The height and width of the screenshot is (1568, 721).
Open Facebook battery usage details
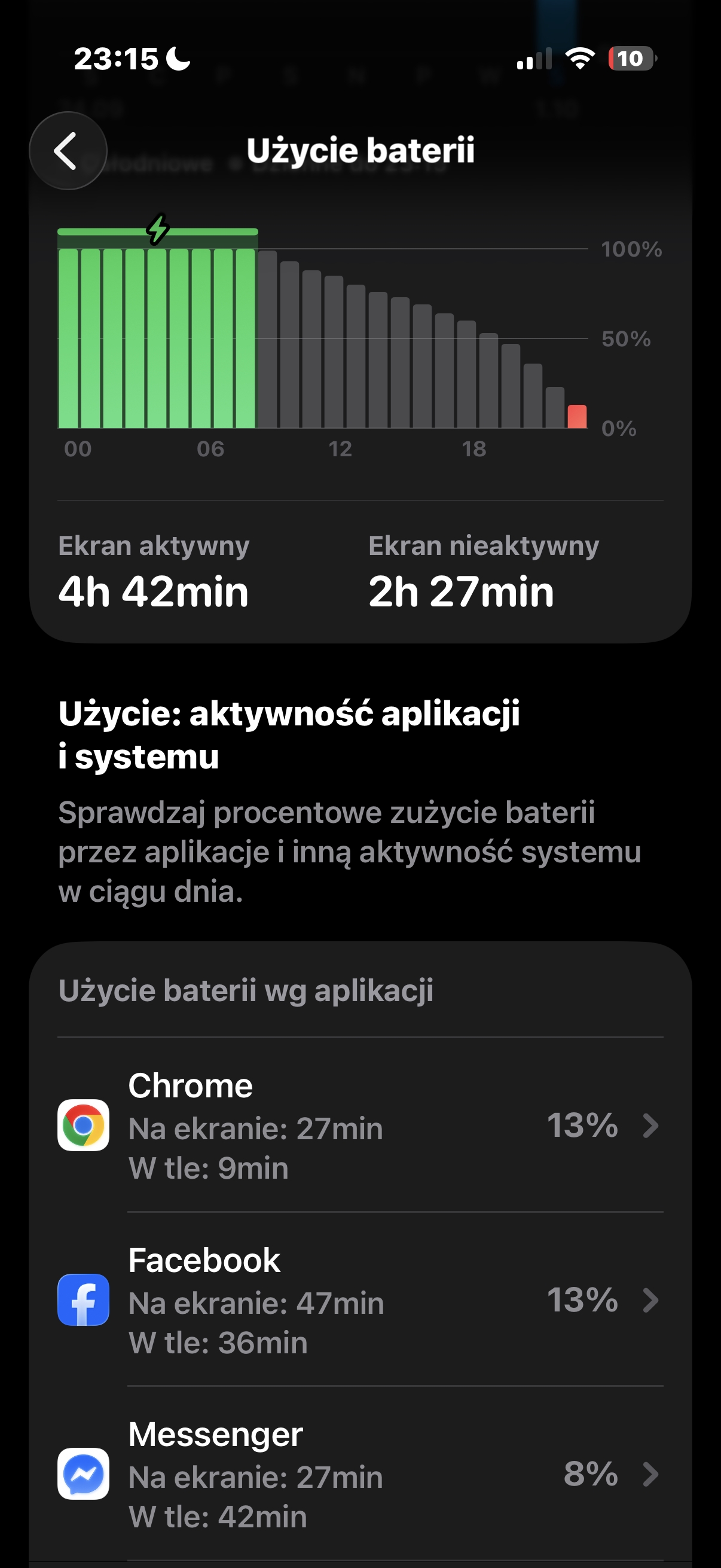(x=360, y=1299)
